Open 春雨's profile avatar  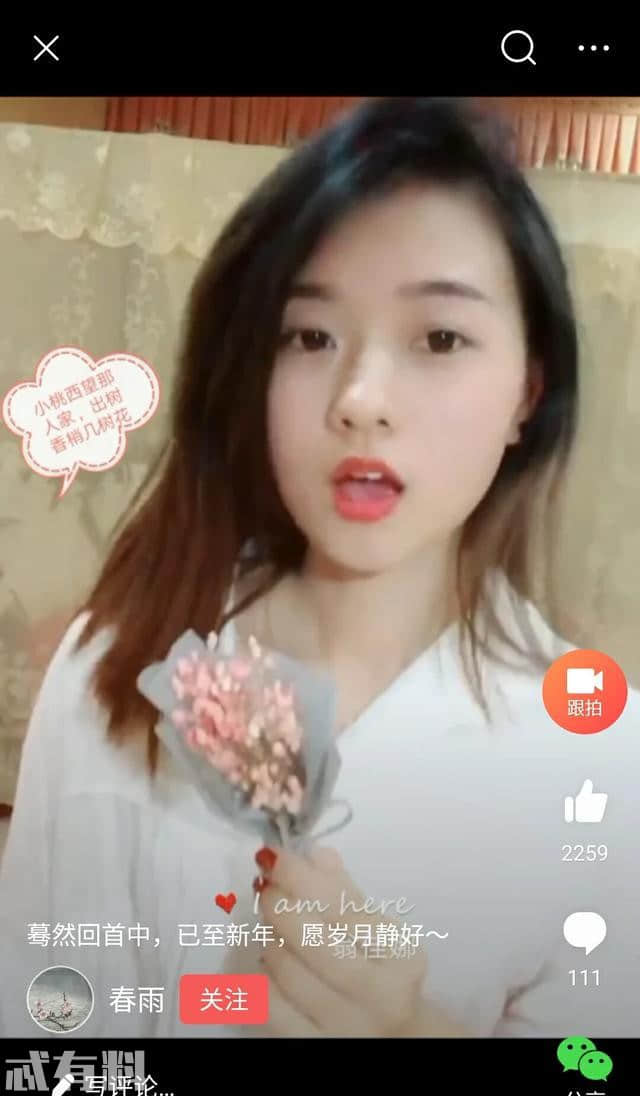pos(60,998)
